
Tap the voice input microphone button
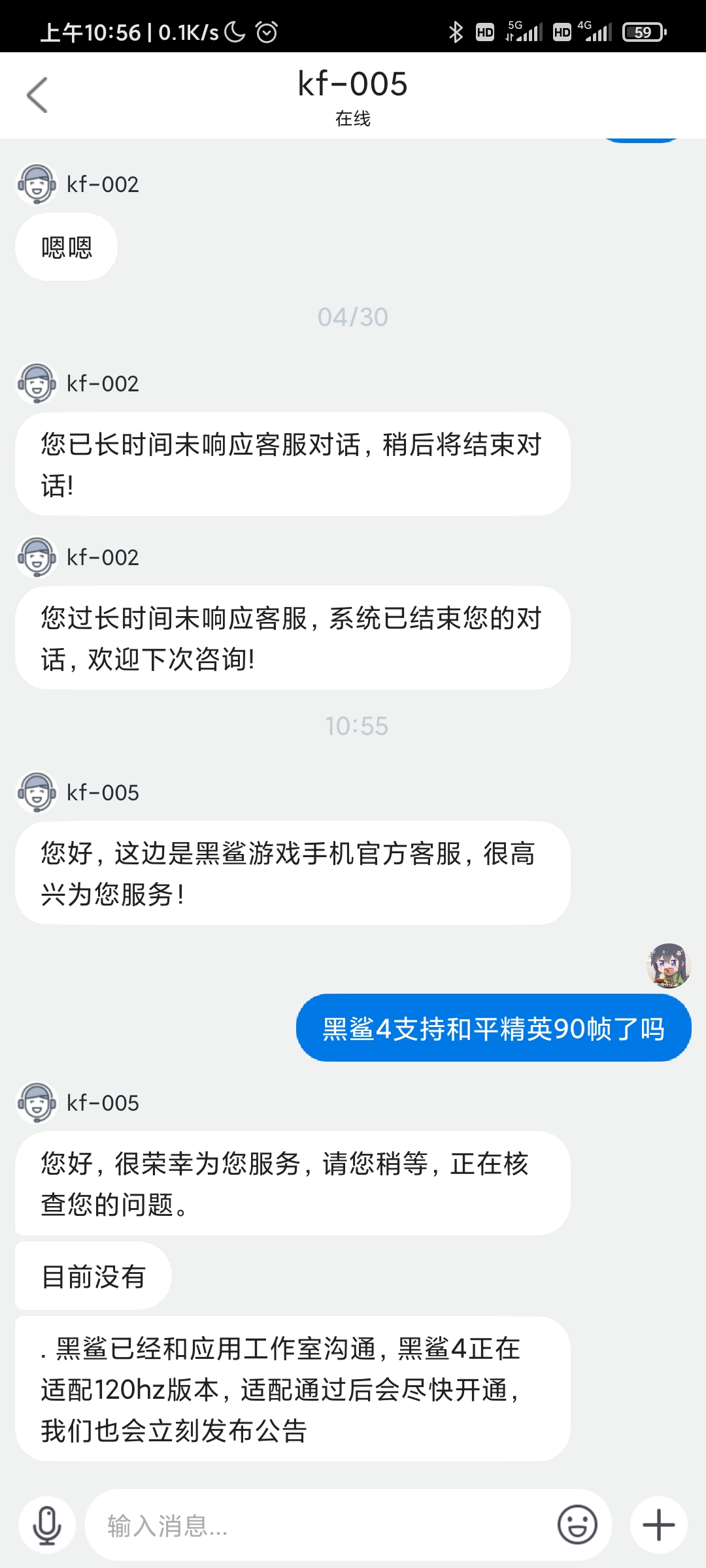click(x=47, y=1526)
